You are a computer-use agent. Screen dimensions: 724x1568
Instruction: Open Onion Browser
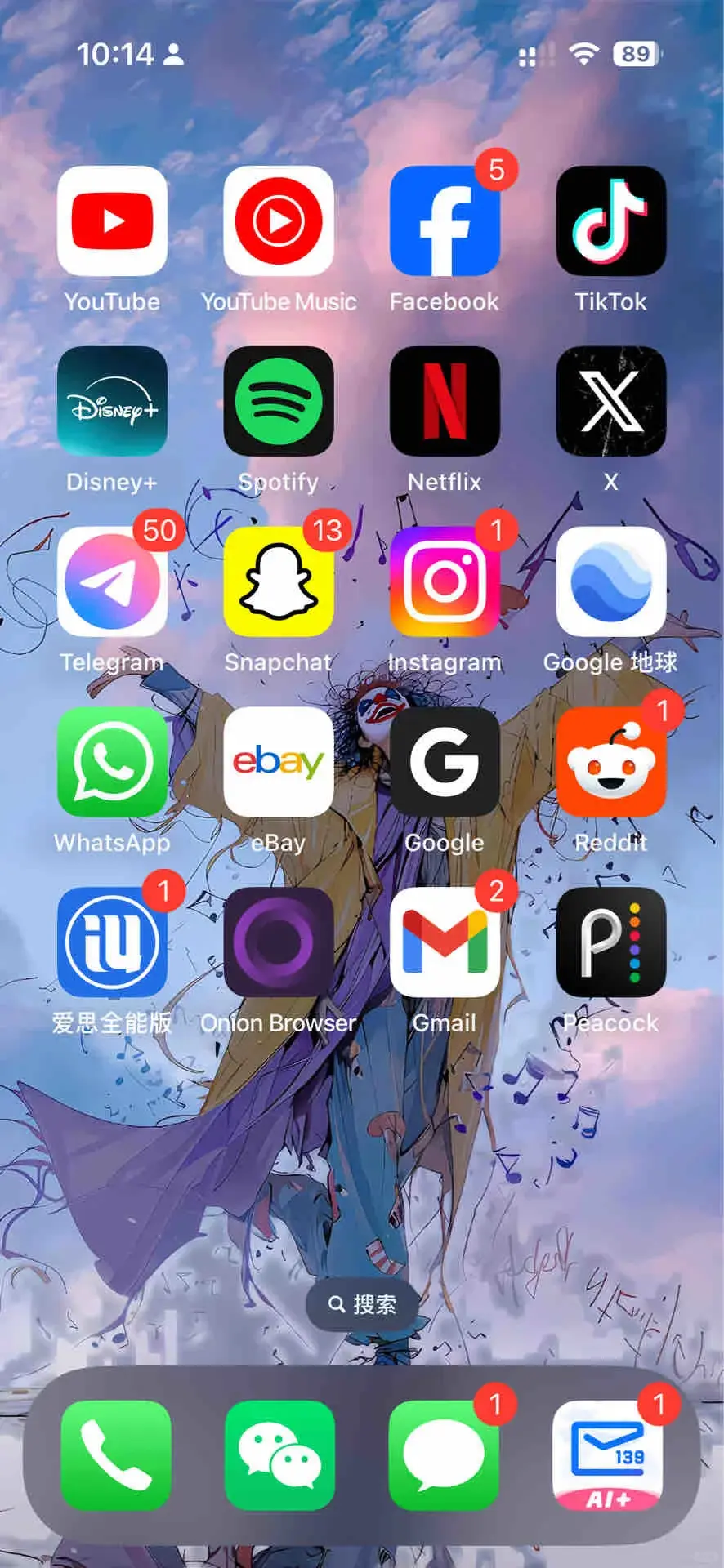click(x=279, y=942)
